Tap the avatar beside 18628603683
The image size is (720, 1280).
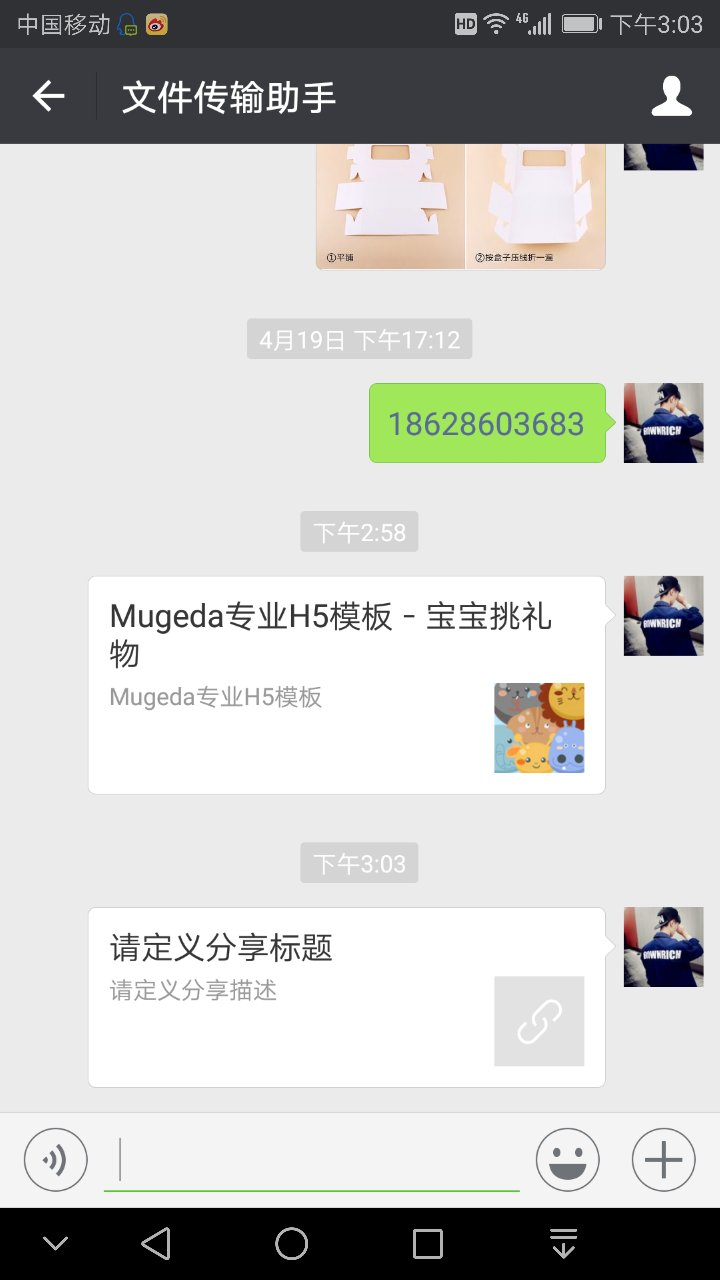664,423
